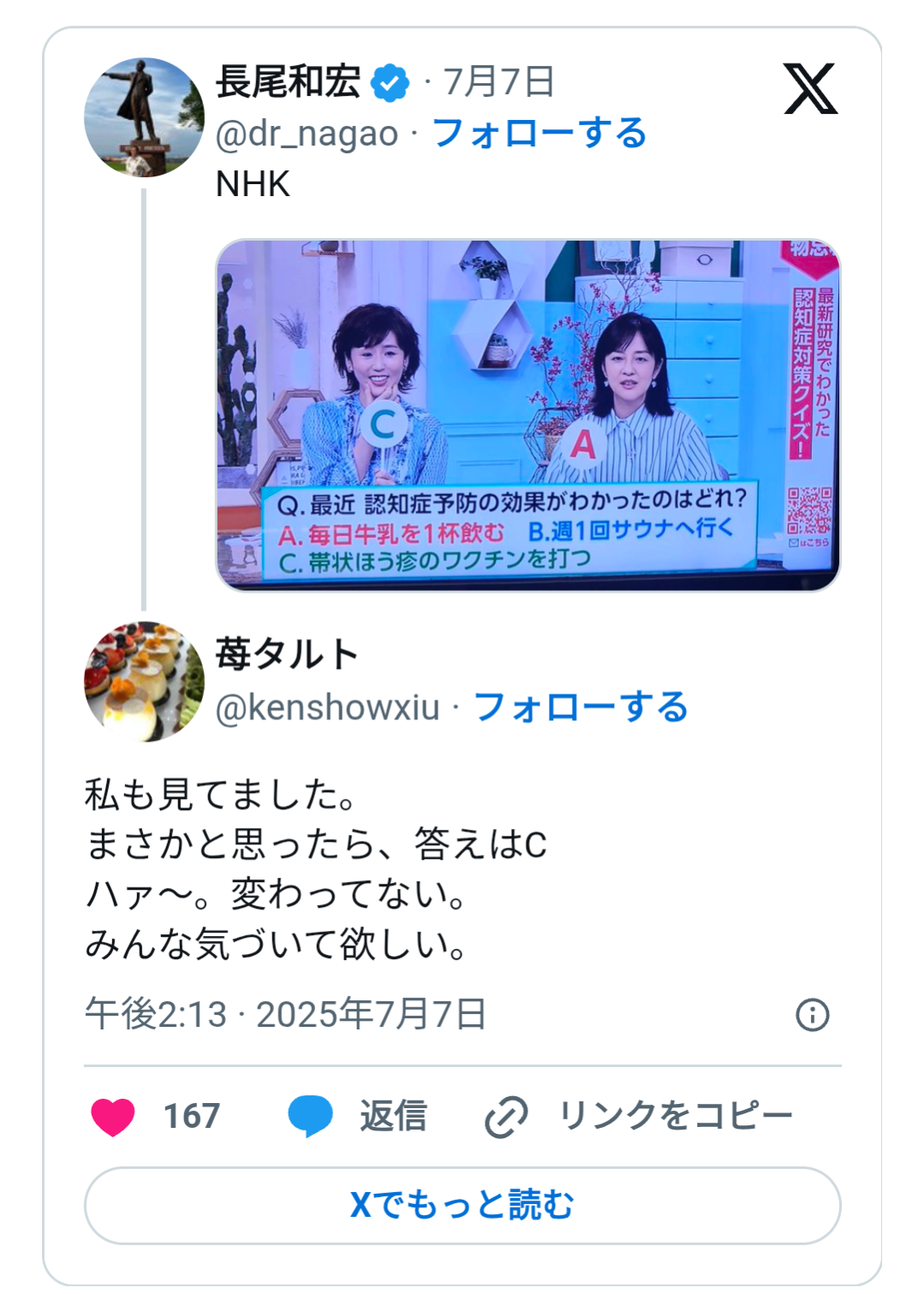Screen dimensions: 924x1294
Task: Copy the tweet link with リンクをコピー
Action: click(639, 1116)
